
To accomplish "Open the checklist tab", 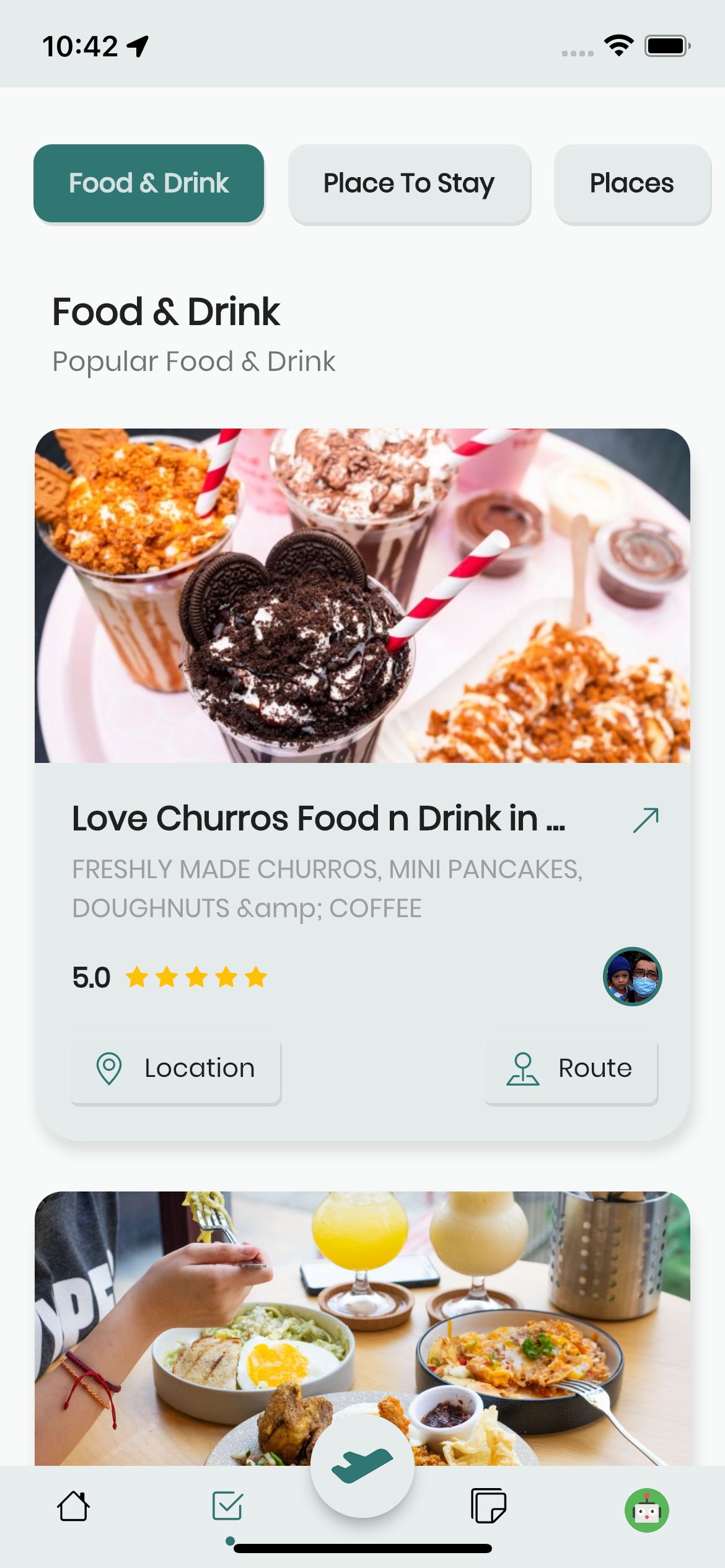I will [x=227, y=1505].
